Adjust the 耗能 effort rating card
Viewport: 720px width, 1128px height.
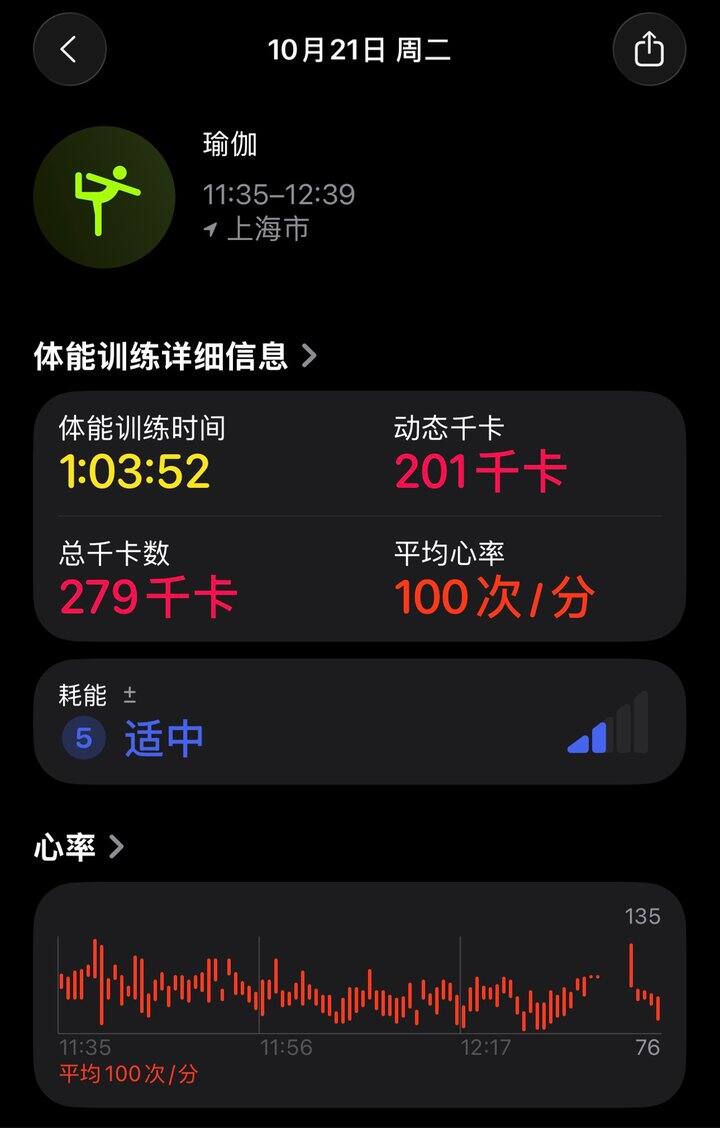(360, 721)
